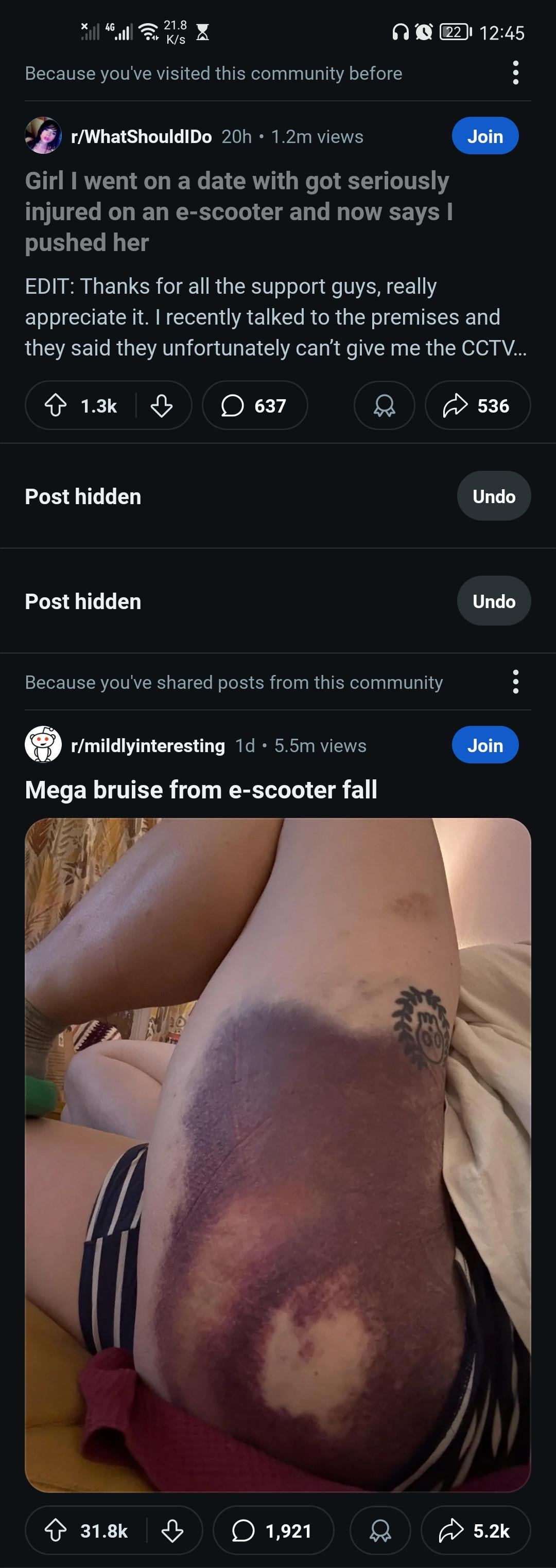Viewport: 556px width, 1568px height.
Task: Downvote the WhatShouldIDo post
Action: coord(161,405)
